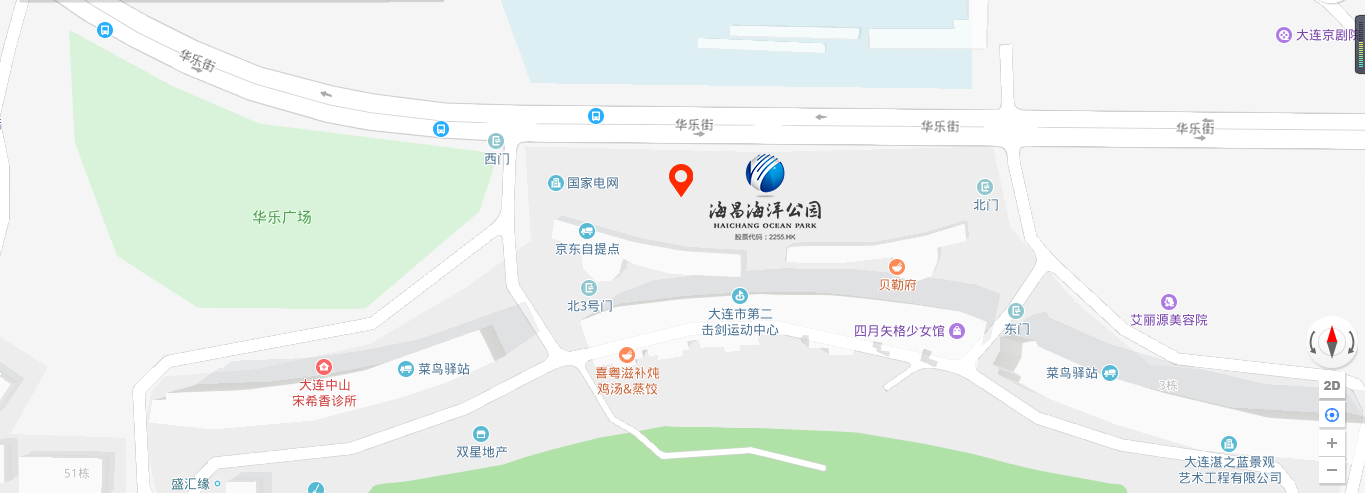This screenshot has width=1365, height=493.
Task: Zoom out with the minus button
Action: tap(1331, 469)
